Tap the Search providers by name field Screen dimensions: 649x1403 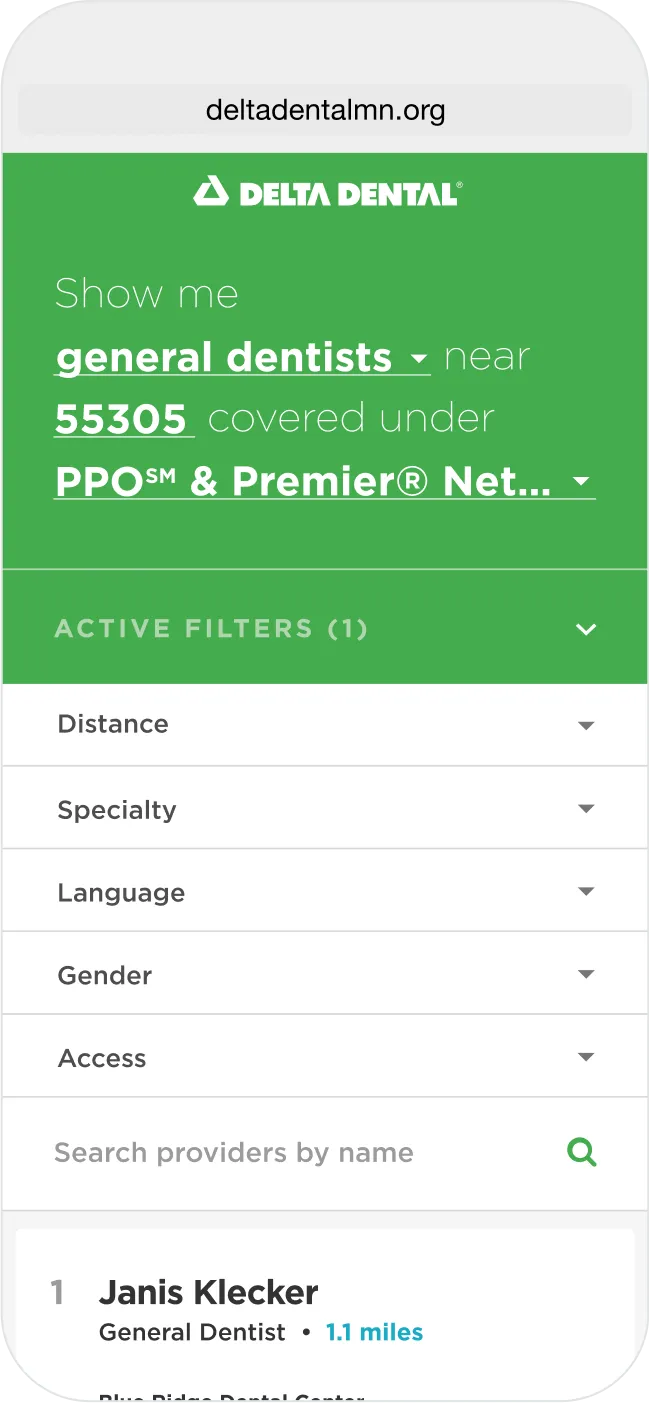(300, 1153)
